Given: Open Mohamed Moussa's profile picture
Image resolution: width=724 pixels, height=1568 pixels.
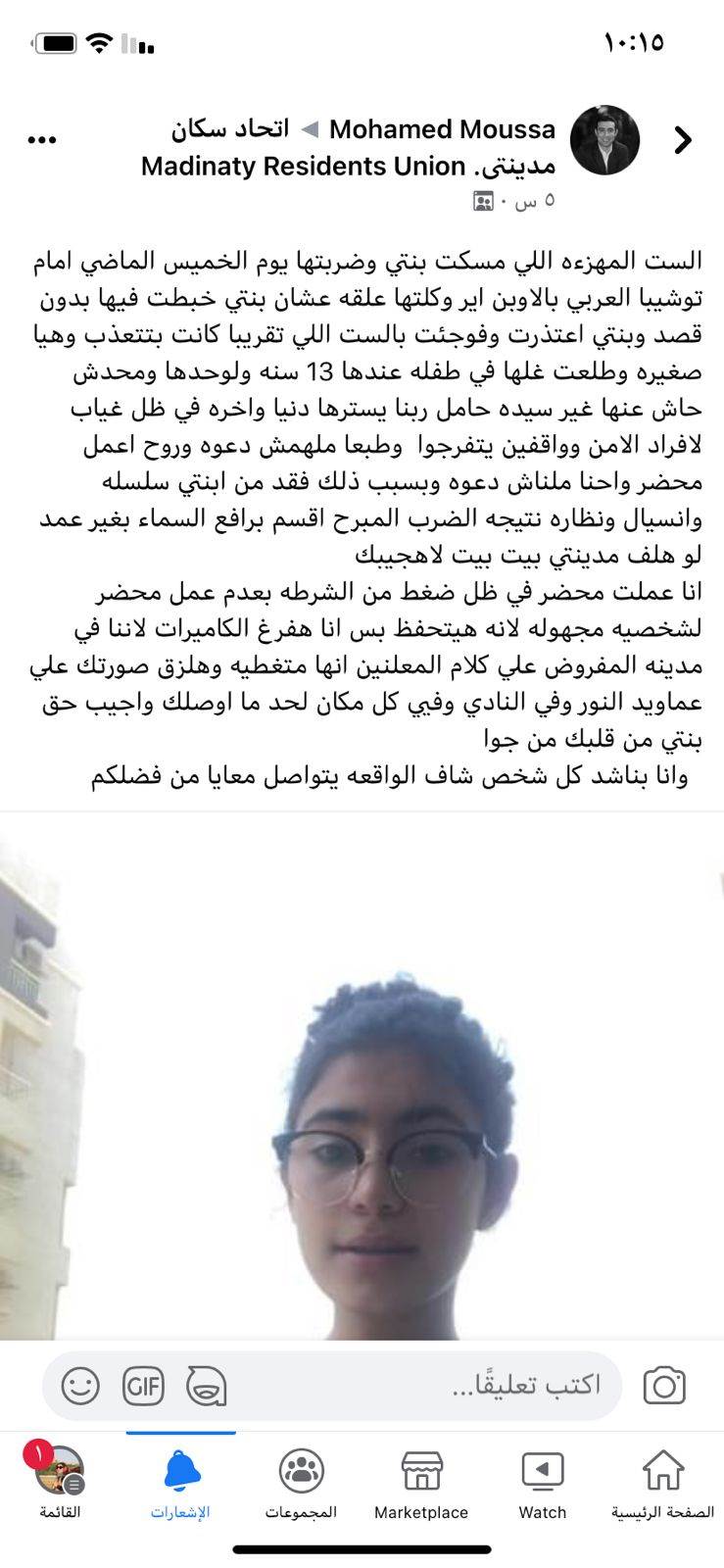Looking at the screenshot, I should click(604, 140).
